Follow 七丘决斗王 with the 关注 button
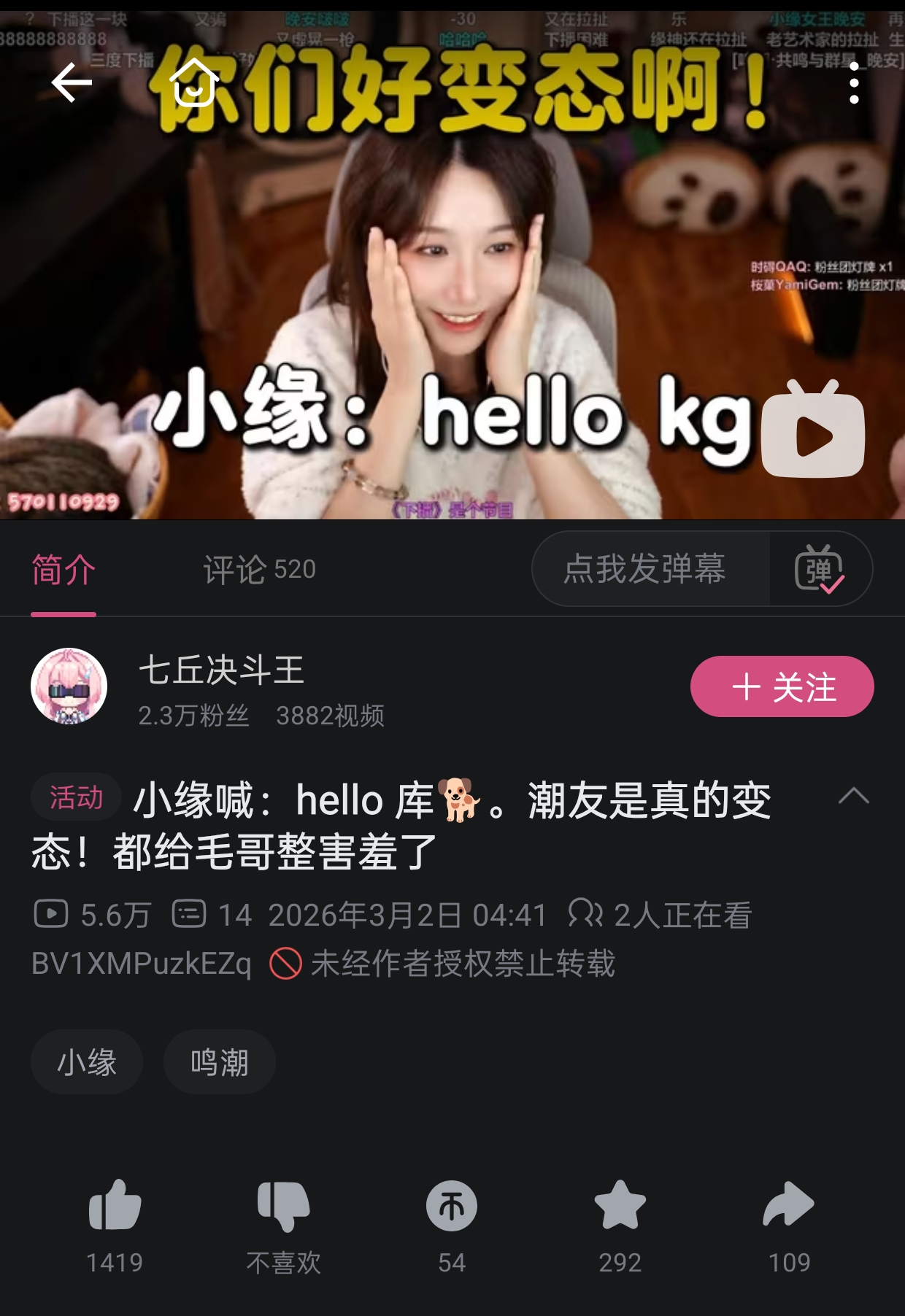The height and width of the screenshot is (1316, 905). click(782, 686)
